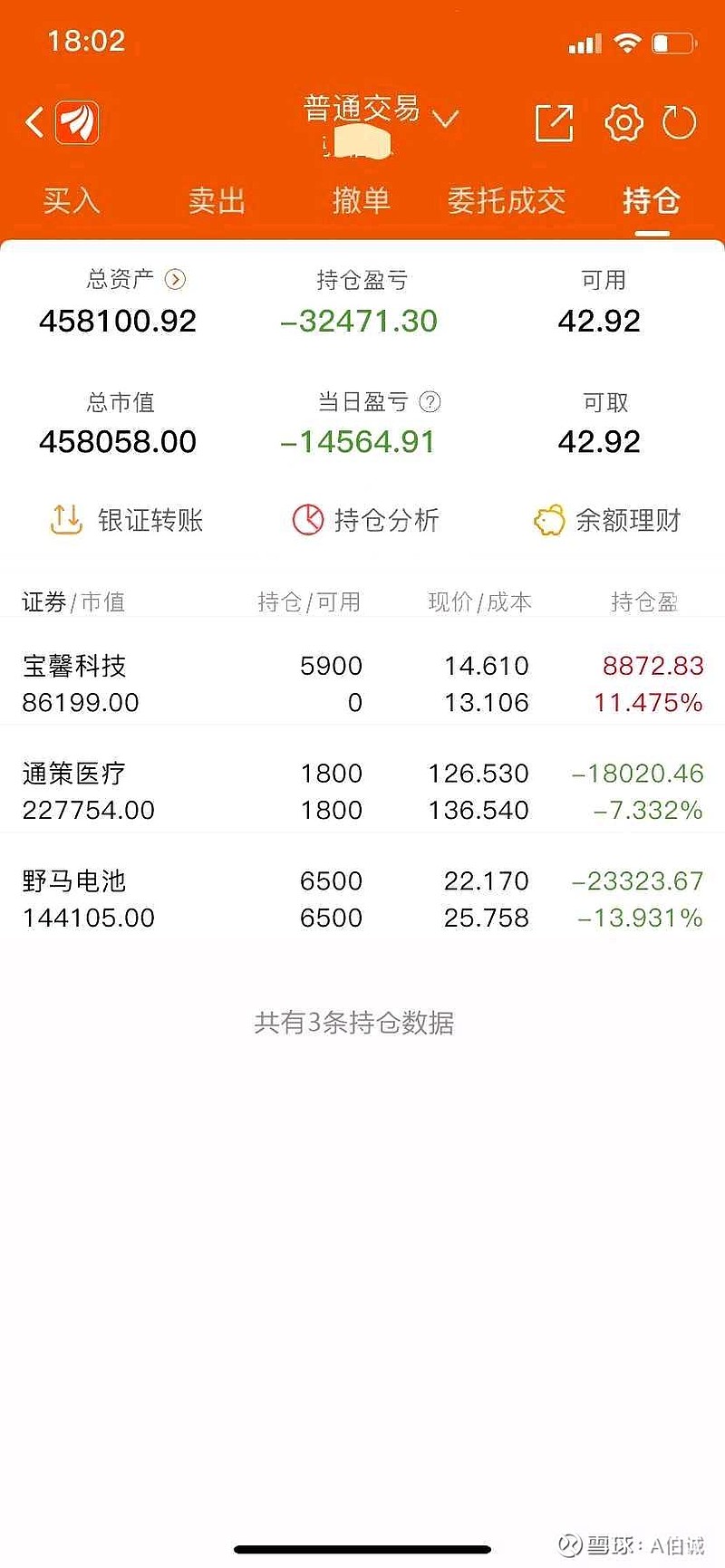Viewport: 725px width, 1568px height.
Task: Open 银证转账 transfer
Action: click(x=126, y=520)
